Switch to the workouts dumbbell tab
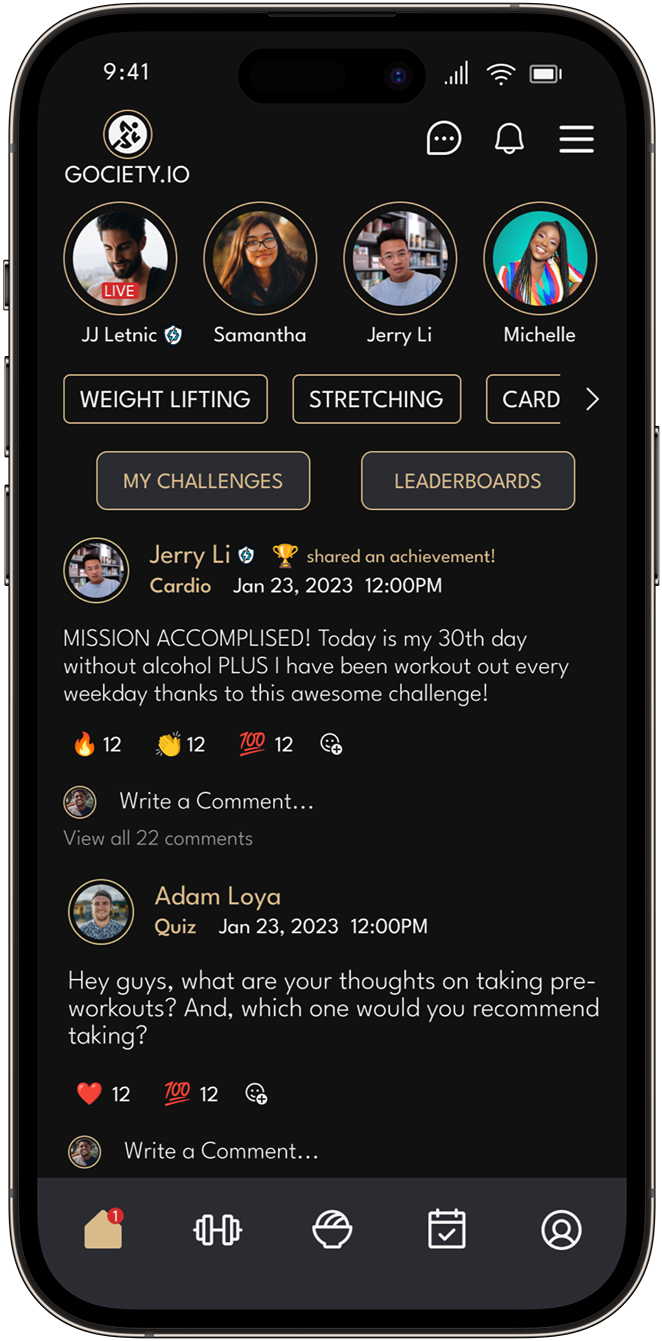The image size is (662, 1341). pyautogui.click(x=217, y=1230)
